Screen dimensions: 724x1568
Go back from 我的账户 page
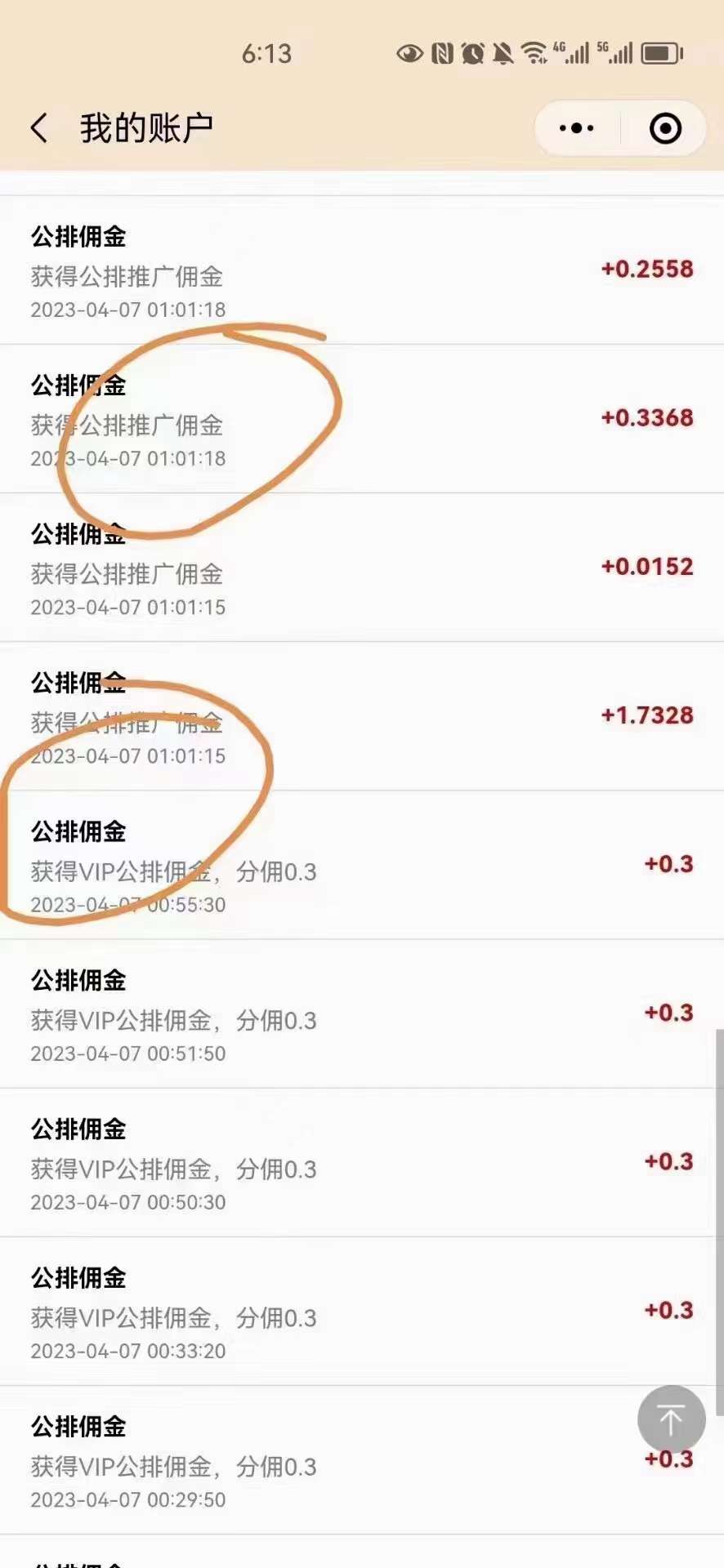pyautogui.click(x=38, y=128)
